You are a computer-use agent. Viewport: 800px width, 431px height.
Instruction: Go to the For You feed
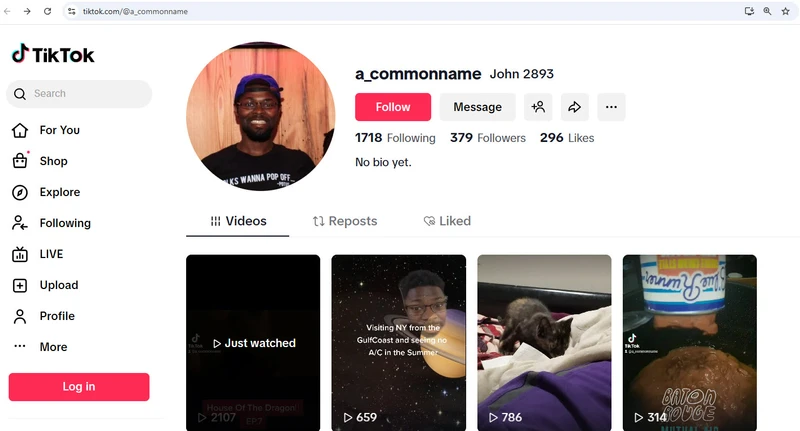point(59,130)
